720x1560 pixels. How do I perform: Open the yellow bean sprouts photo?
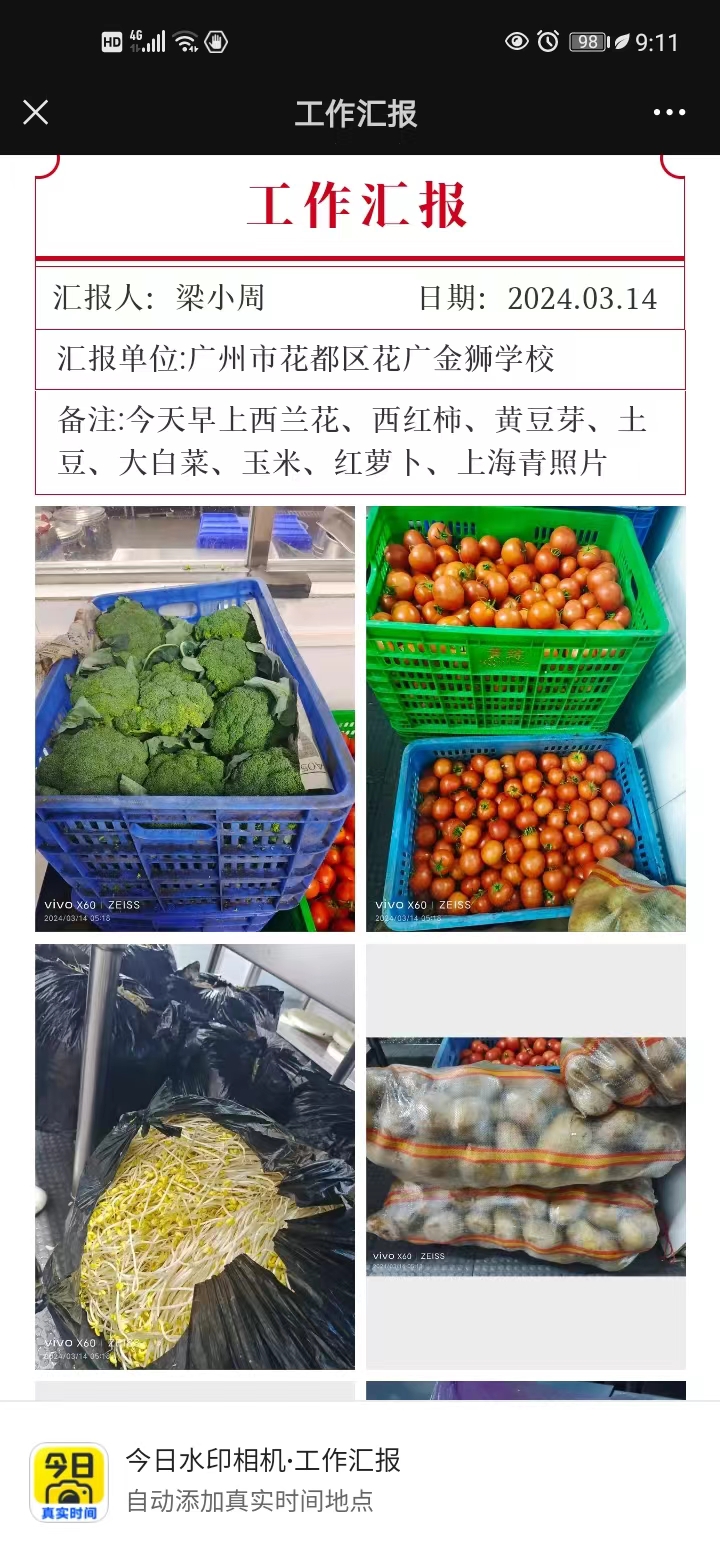pos(195,1156)
